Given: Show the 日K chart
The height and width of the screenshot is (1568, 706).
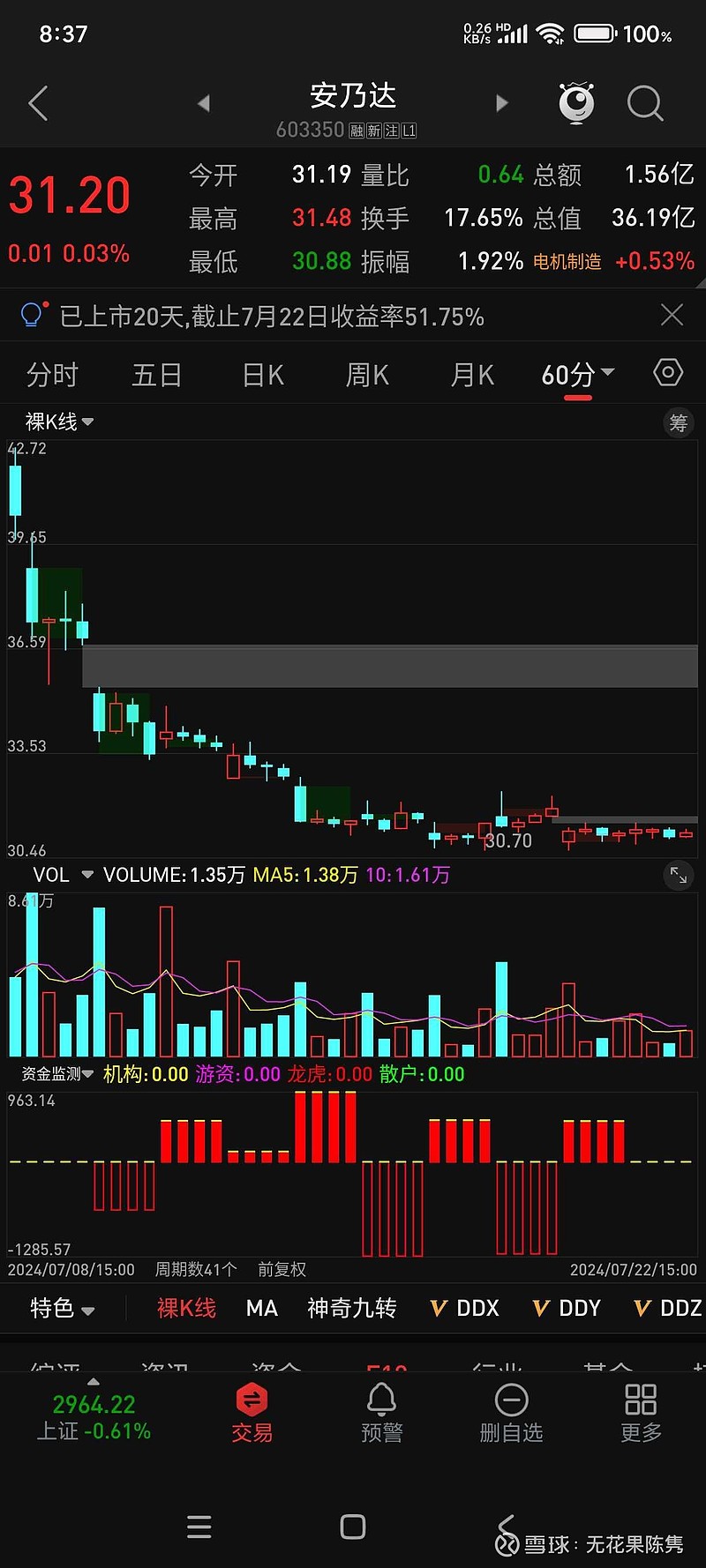Looking at the screenshot, I should [x=263, y=375].
